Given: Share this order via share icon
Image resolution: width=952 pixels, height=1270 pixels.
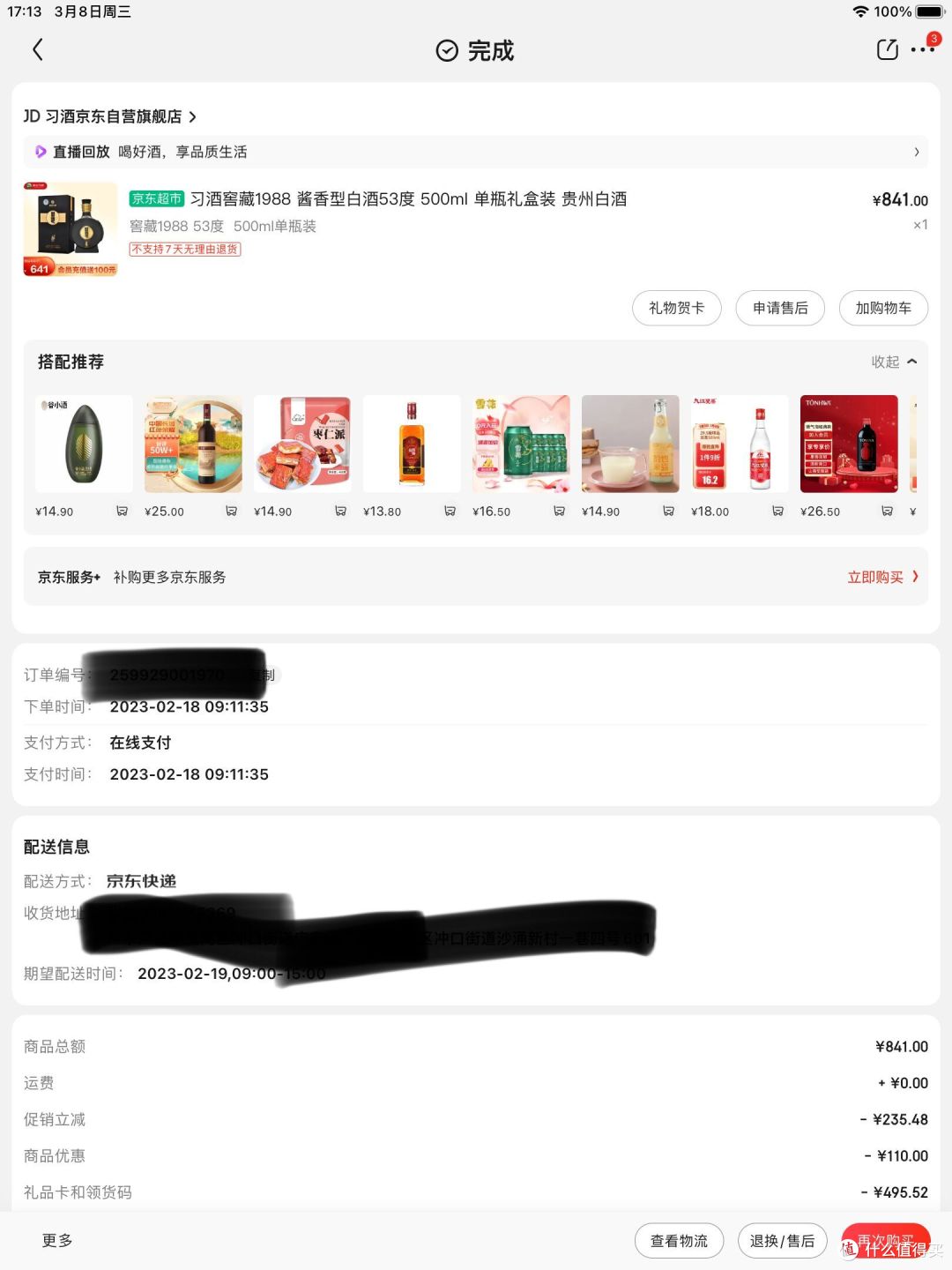Looking at the screenshot, I should (887, 49).
